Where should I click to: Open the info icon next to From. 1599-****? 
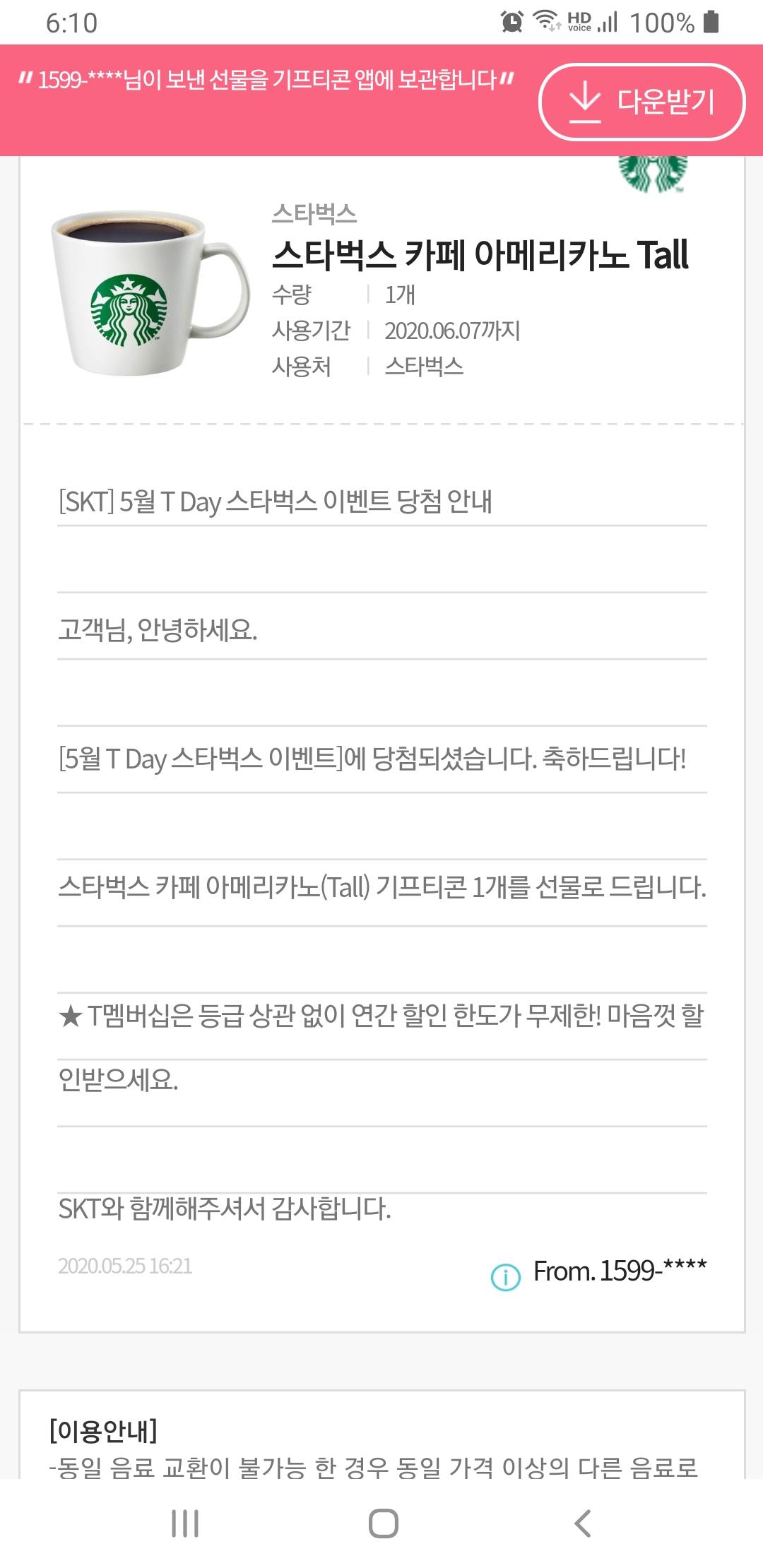(505, 1276)
